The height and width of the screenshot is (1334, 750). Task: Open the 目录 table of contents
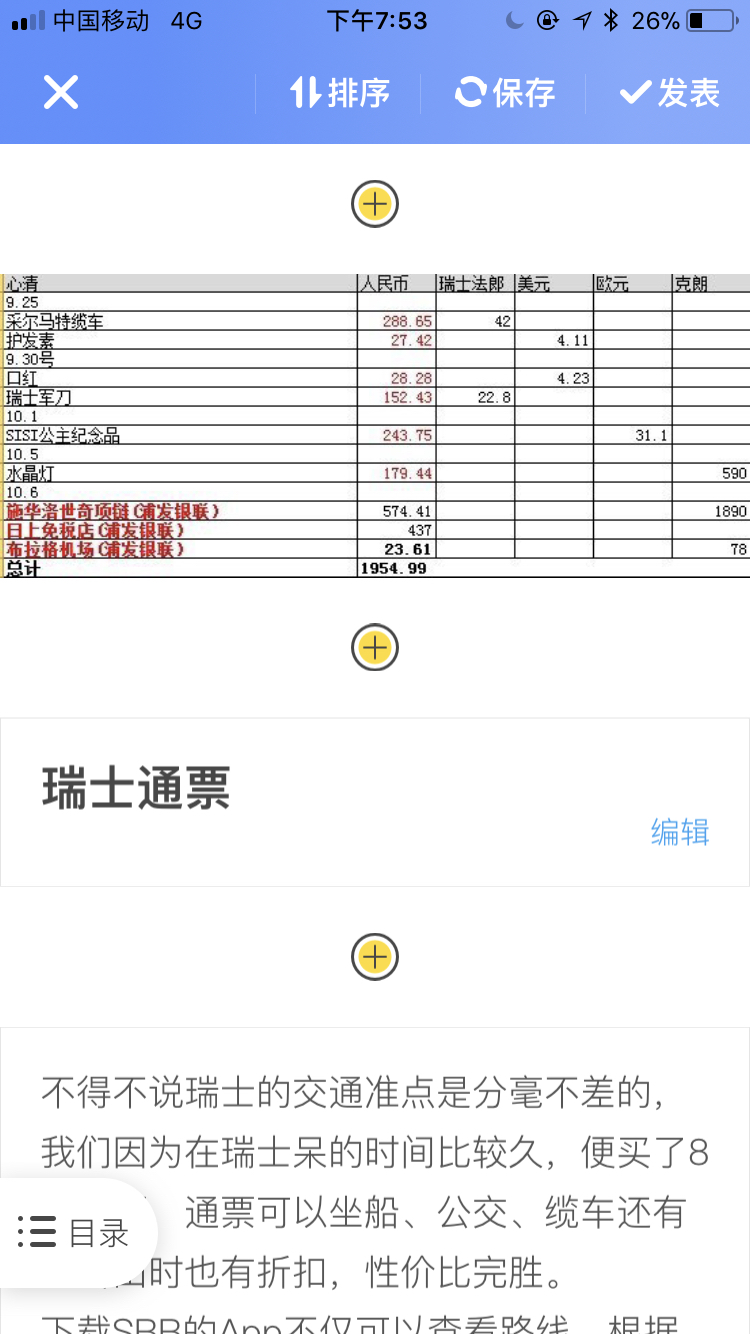point(76,1232)
